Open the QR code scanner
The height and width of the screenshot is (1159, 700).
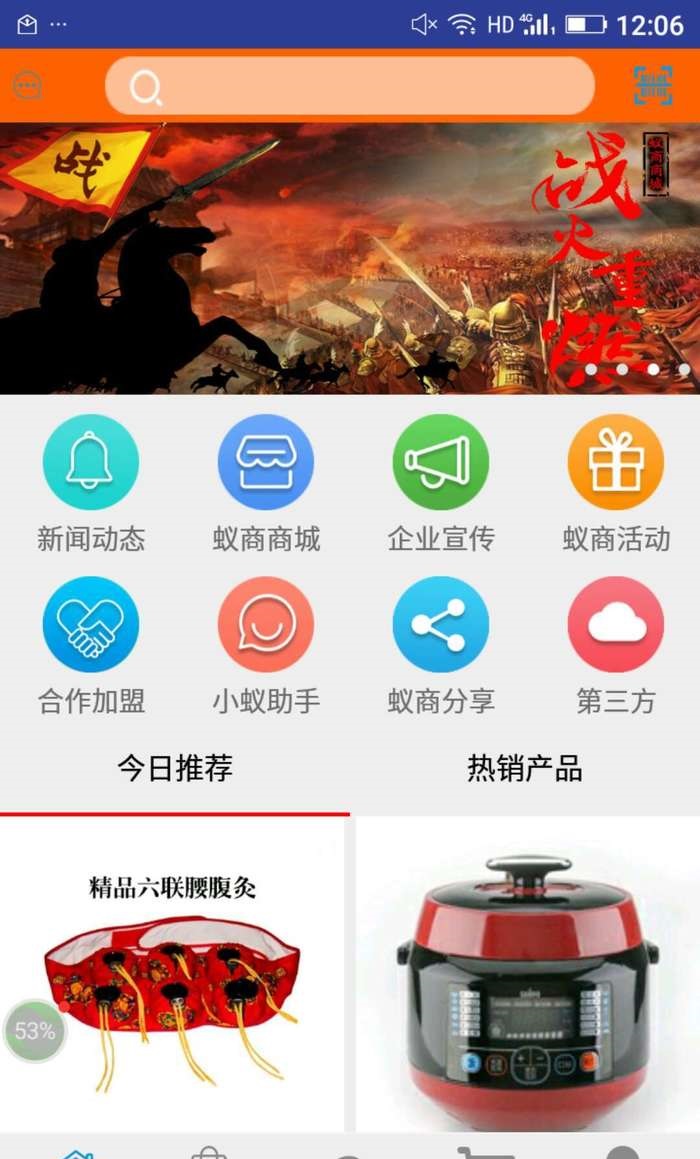pyautogui.click(x=653, y=86)
